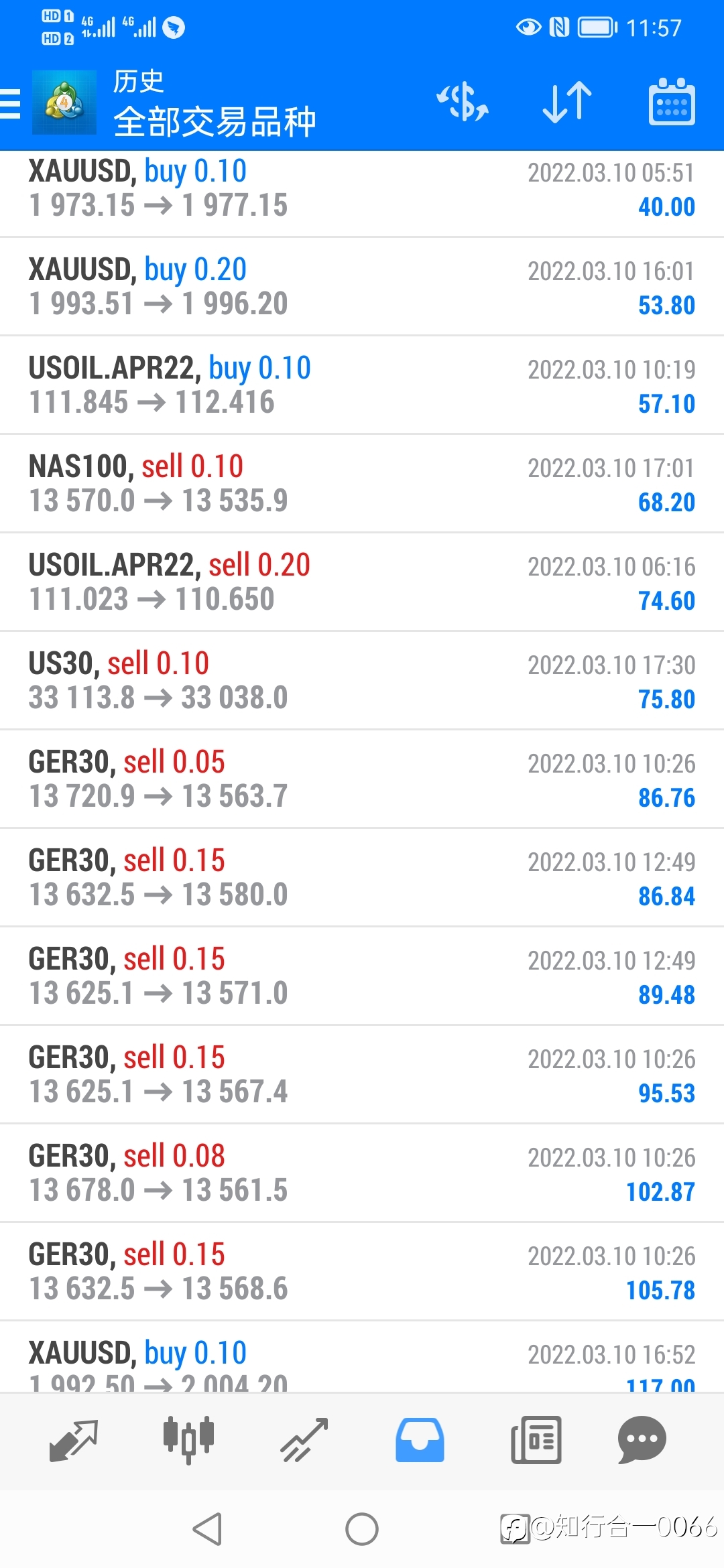Open the news tab
This screenshot has width=724, height=1568.
[x=536, y=1440]
